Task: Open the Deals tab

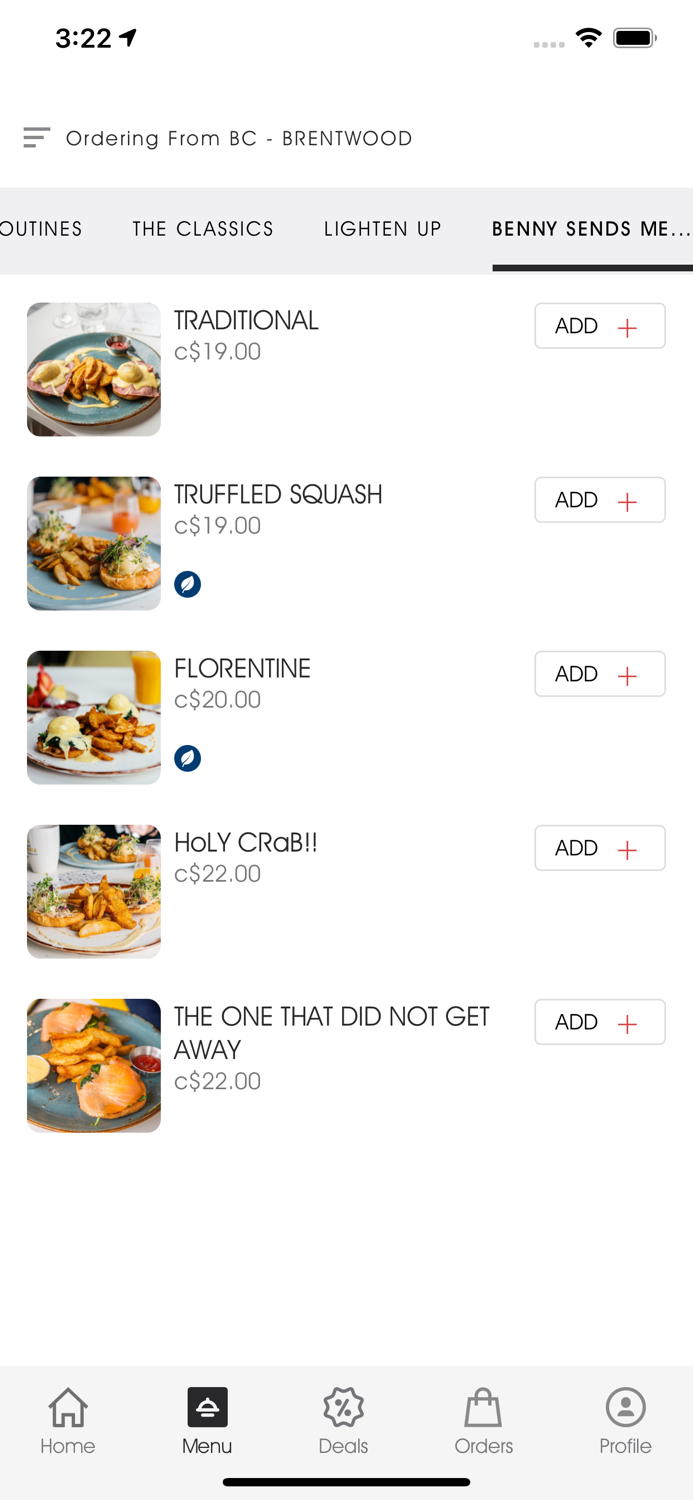Action: click(343, 1420)
